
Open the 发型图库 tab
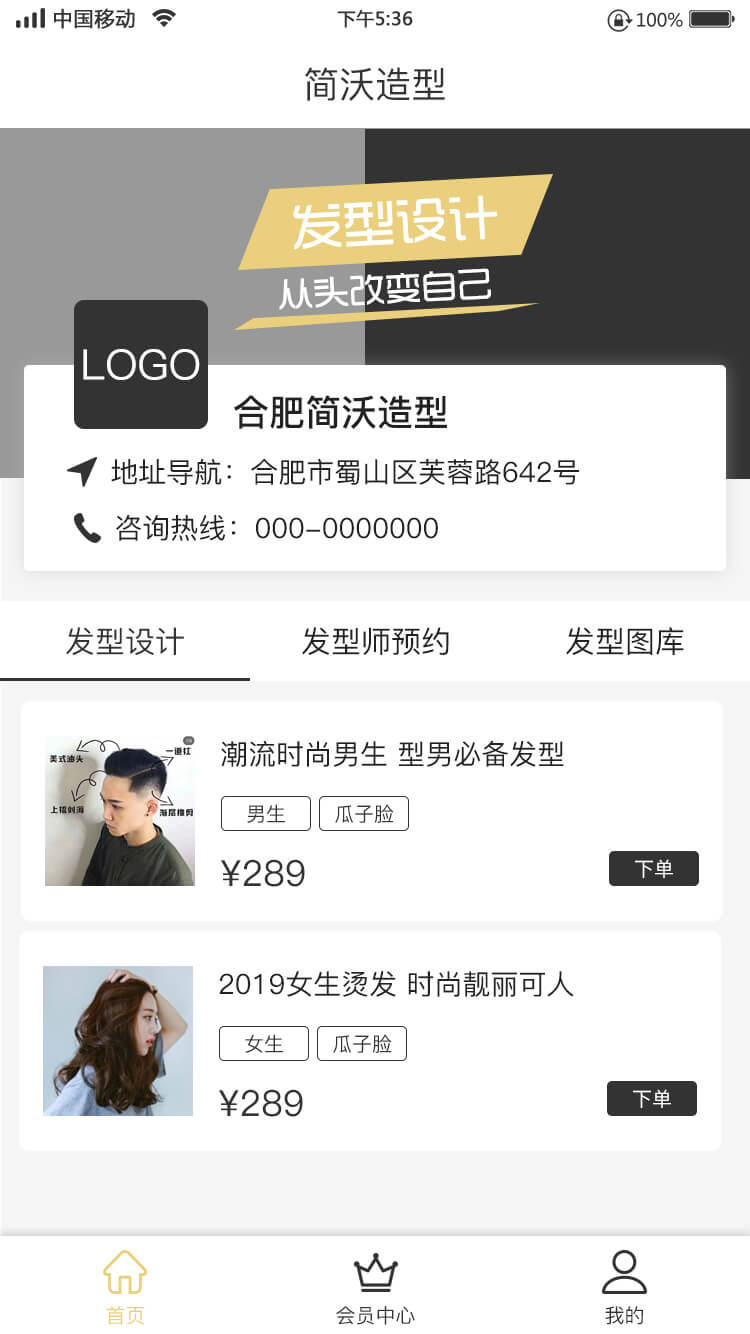coord(625,643)
